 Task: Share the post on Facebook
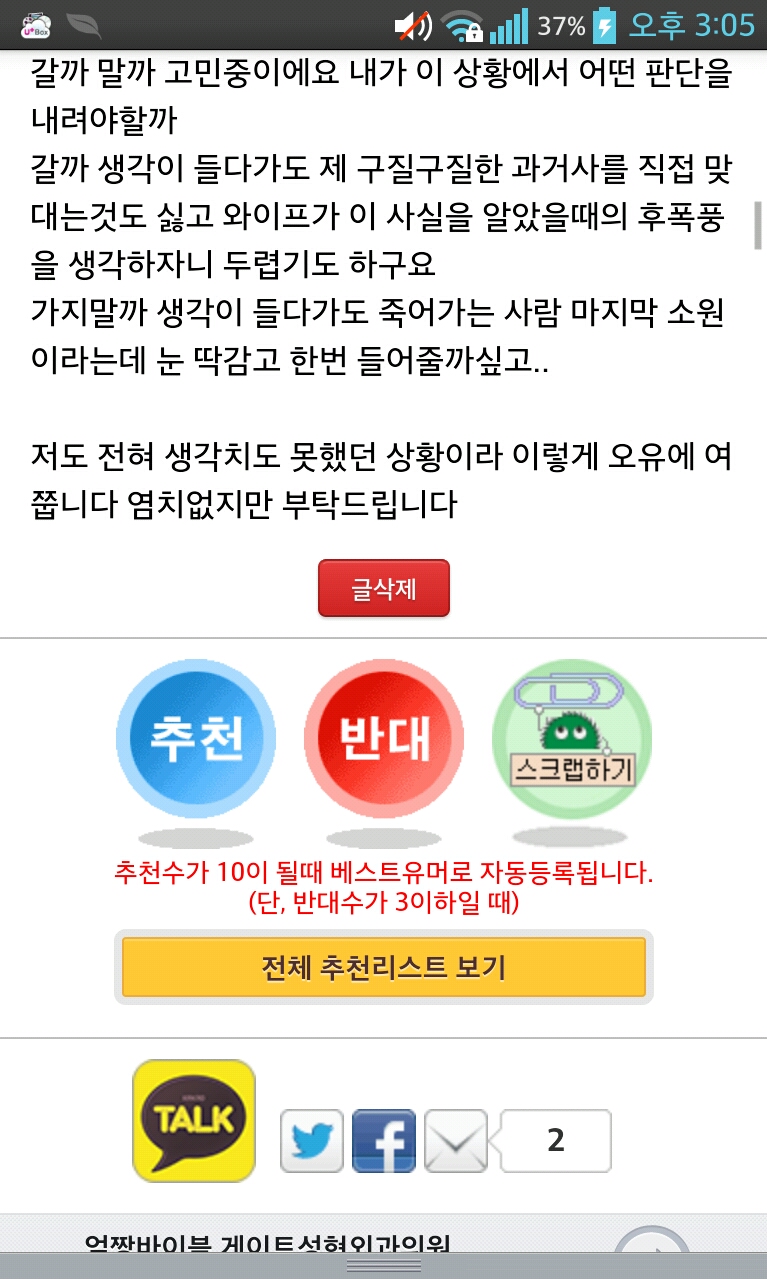[384, 1141]
